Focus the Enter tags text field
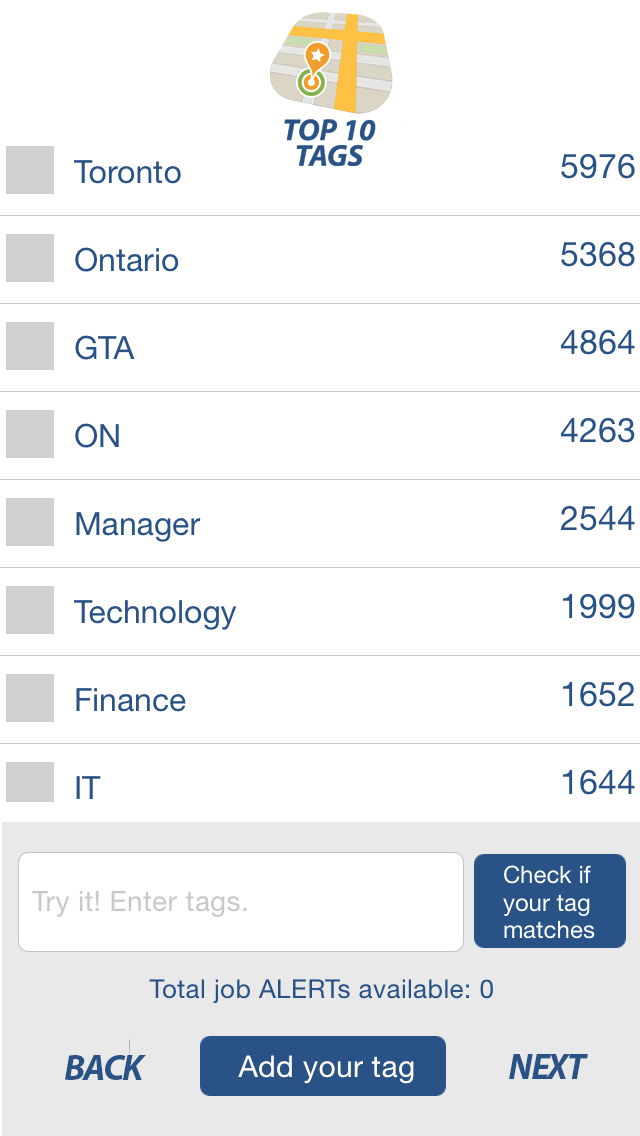 coord(241,902)
